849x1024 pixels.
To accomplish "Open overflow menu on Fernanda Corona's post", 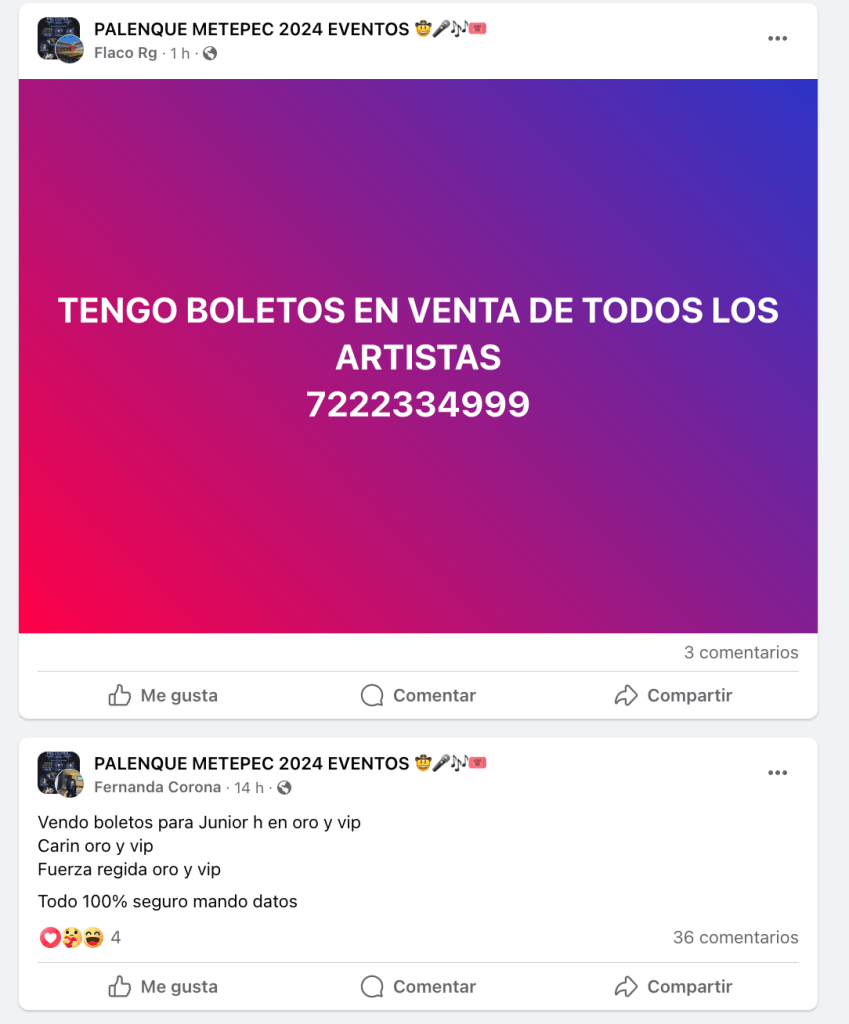I will click(778, 773).
